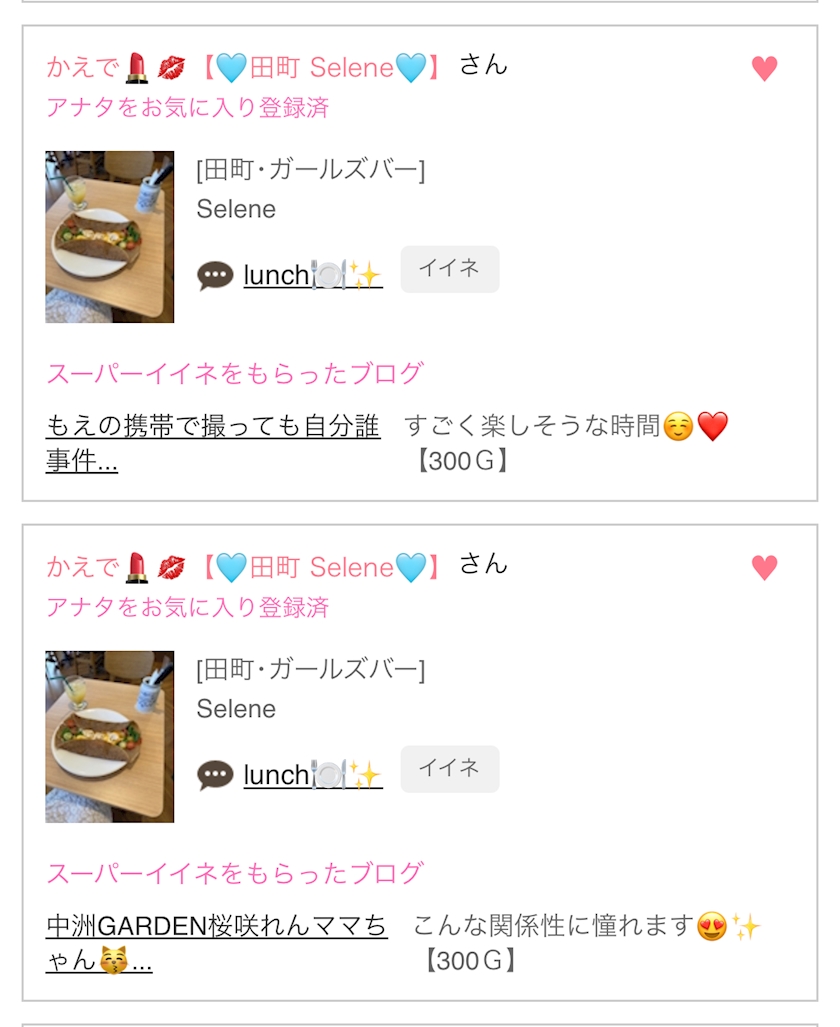Screen dimensions: 840x1027
Task: Open the lunch photo thumbnail in first card
Action: [x=109, y=237]
